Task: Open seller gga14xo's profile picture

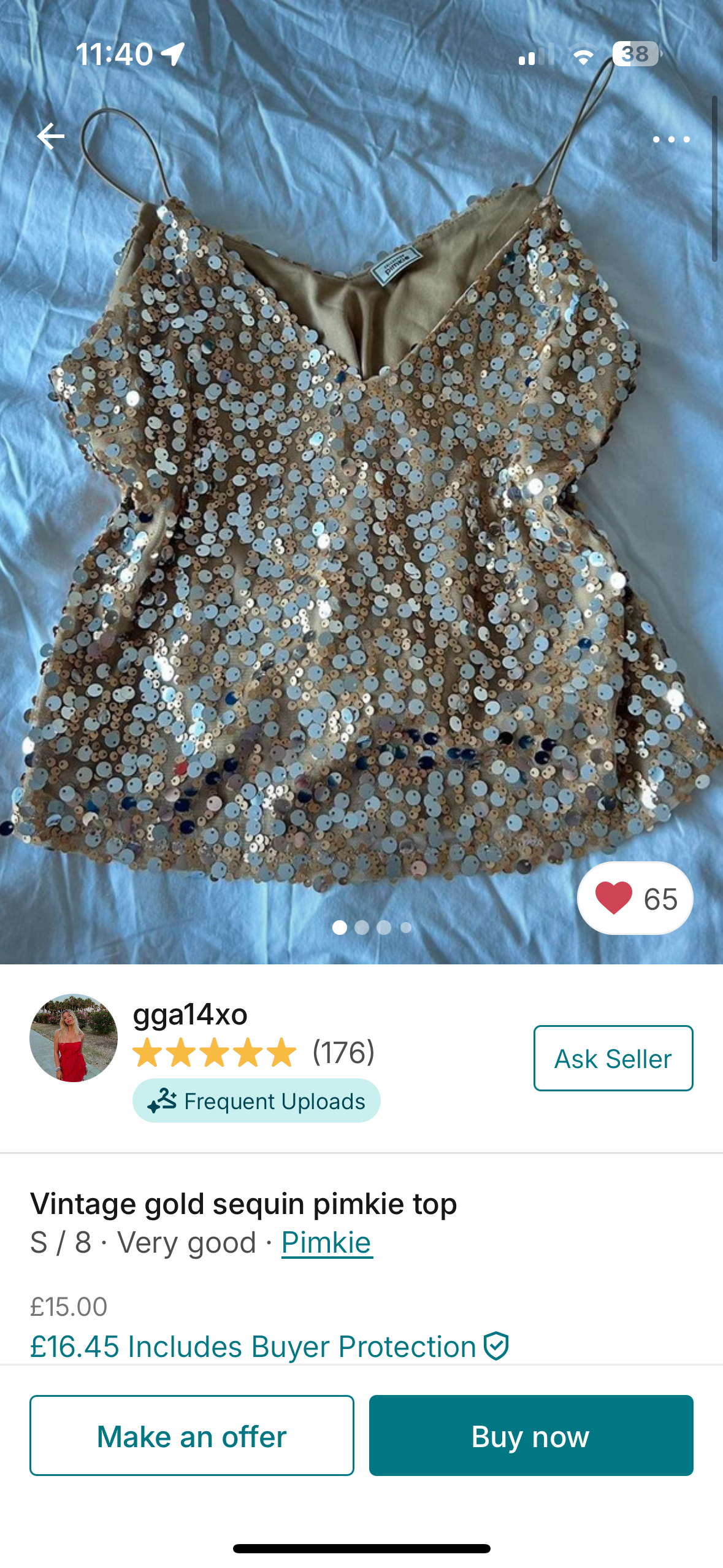Action: (74, 1037)
